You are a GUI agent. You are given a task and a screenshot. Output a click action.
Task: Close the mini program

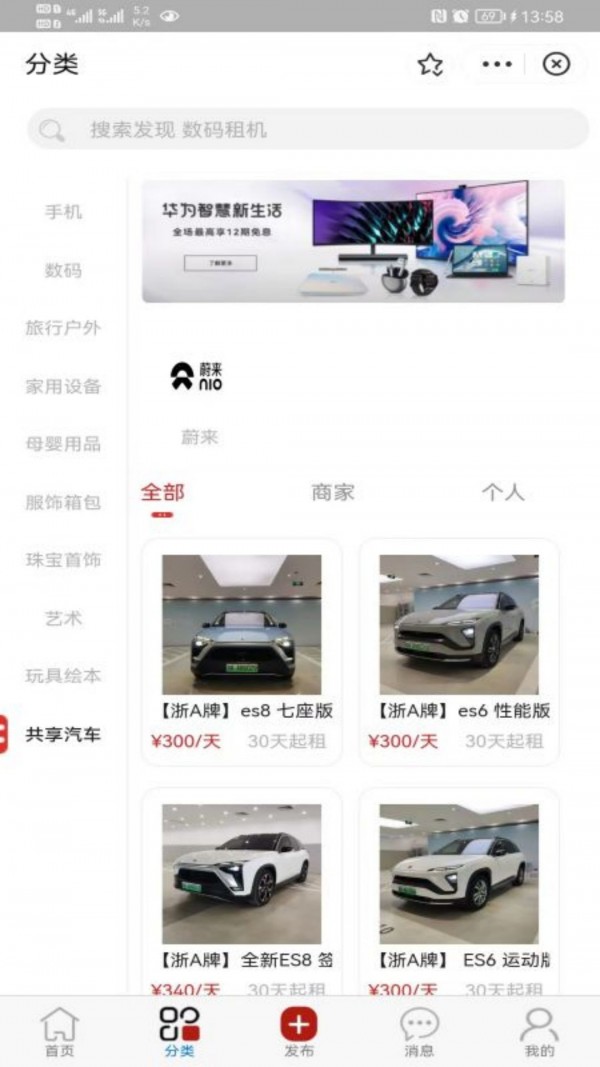556,65
